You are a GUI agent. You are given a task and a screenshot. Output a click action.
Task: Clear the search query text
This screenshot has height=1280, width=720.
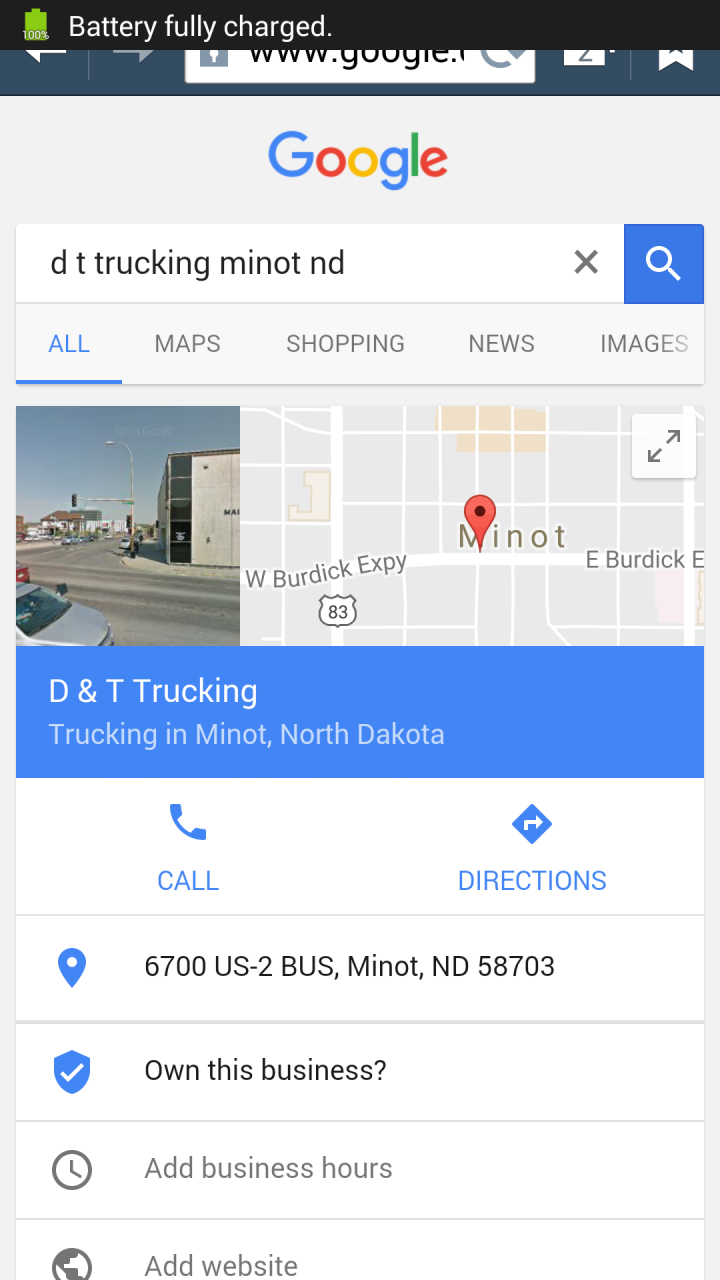click(x=586, y=262)
